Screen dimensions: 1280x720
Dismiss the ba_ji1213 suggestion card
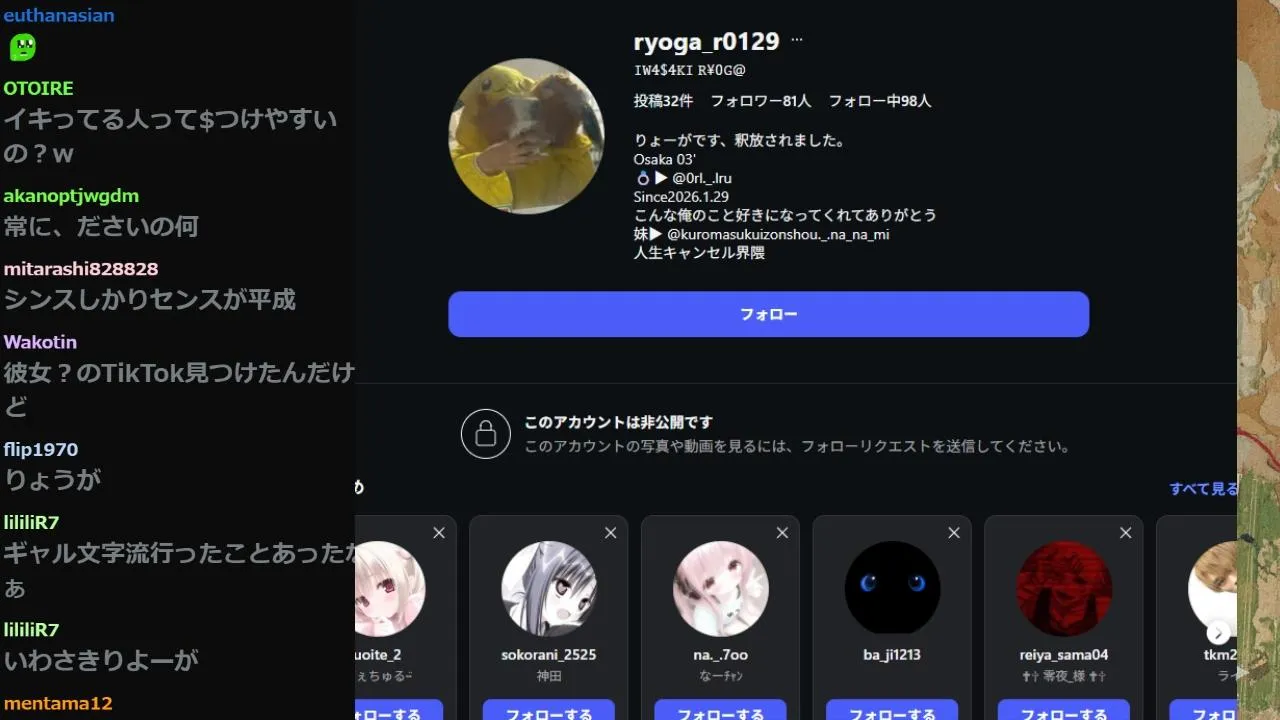pyautogui.click(x=954, y=533)
